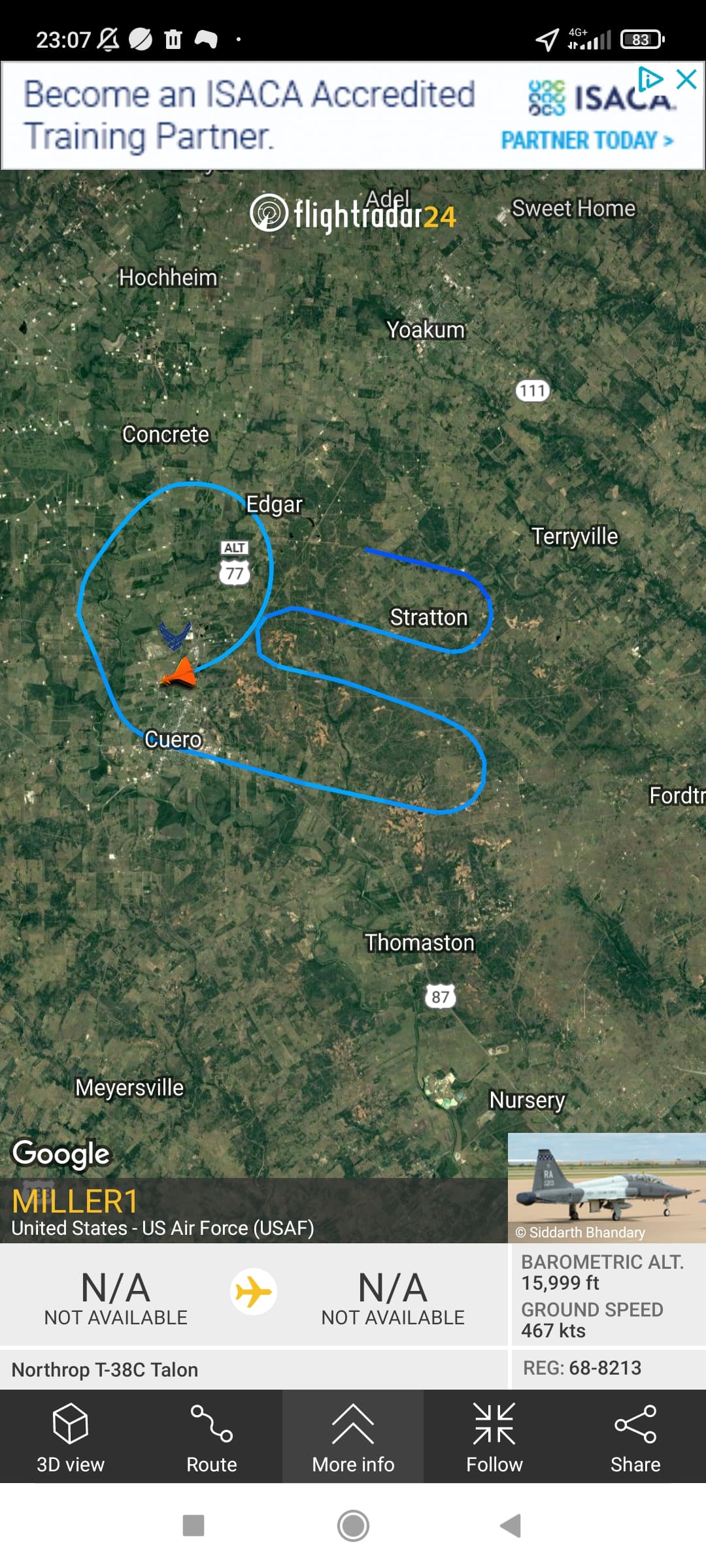View the T-38C Talon aircraft photo
The width and height of the screenshot is (706, 1568).
click(x=606, y=1187)
